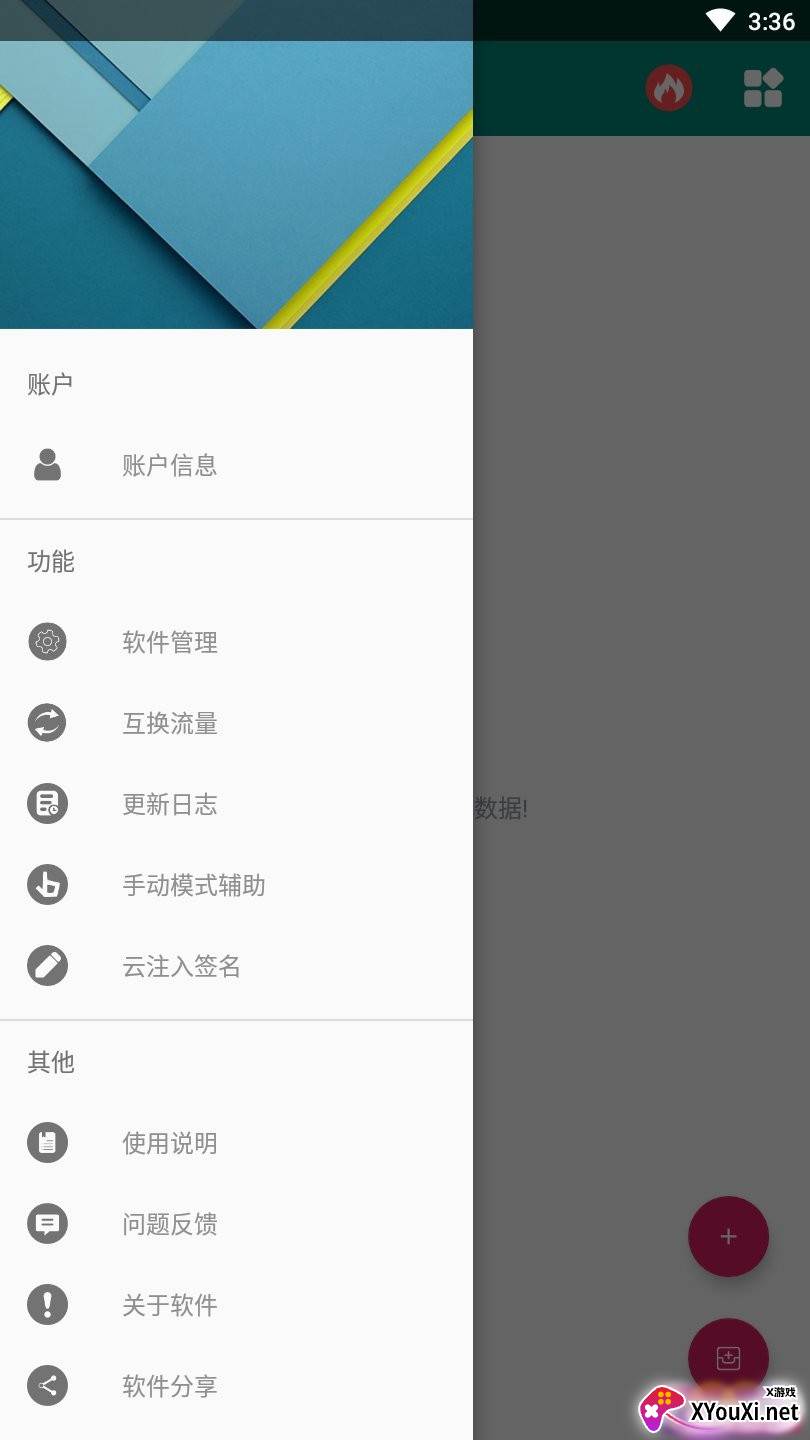810x1440 pixels.
Task: Go to 云注入签名
Action: [181, 966]
